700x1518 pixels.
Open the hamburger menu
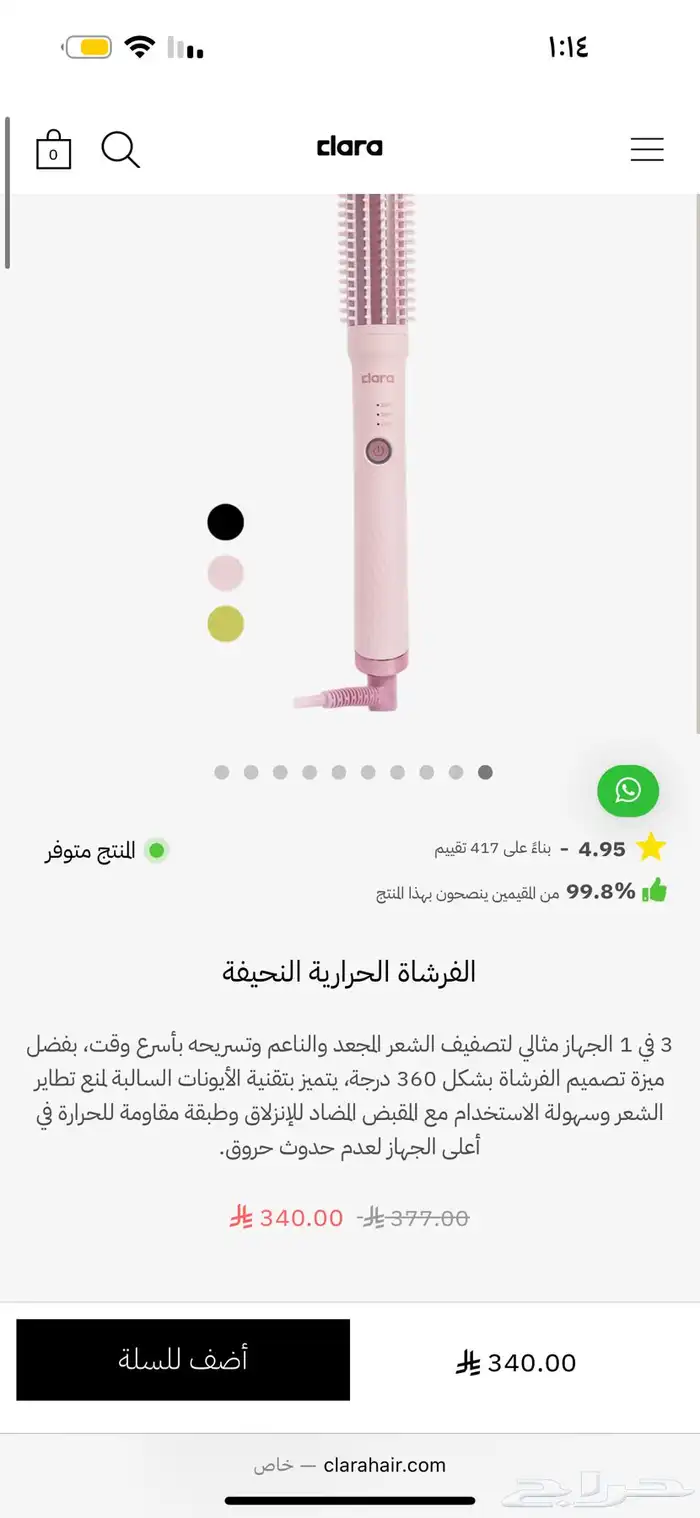(647, 150)
